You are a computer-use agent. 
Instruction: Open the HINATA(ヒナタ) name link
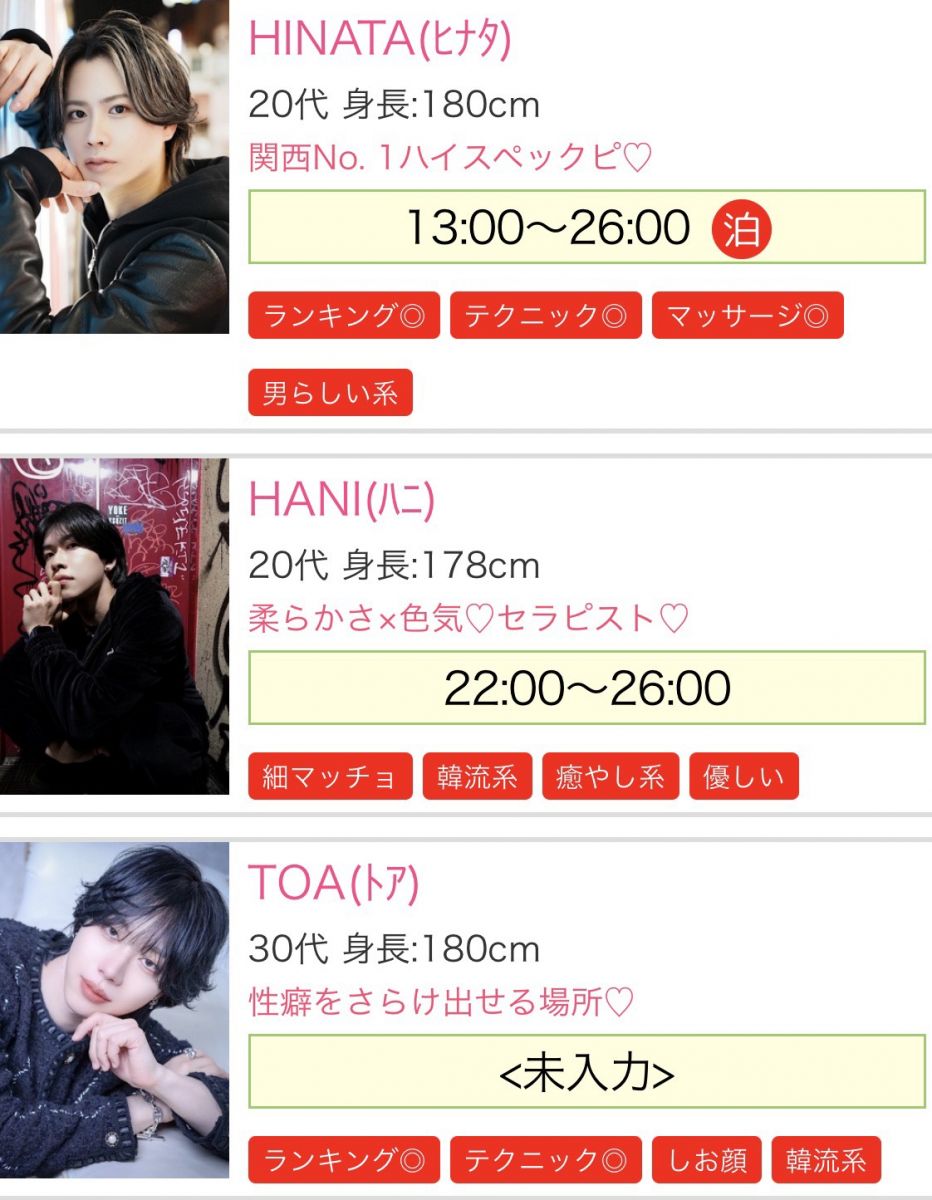pos(380,40)
